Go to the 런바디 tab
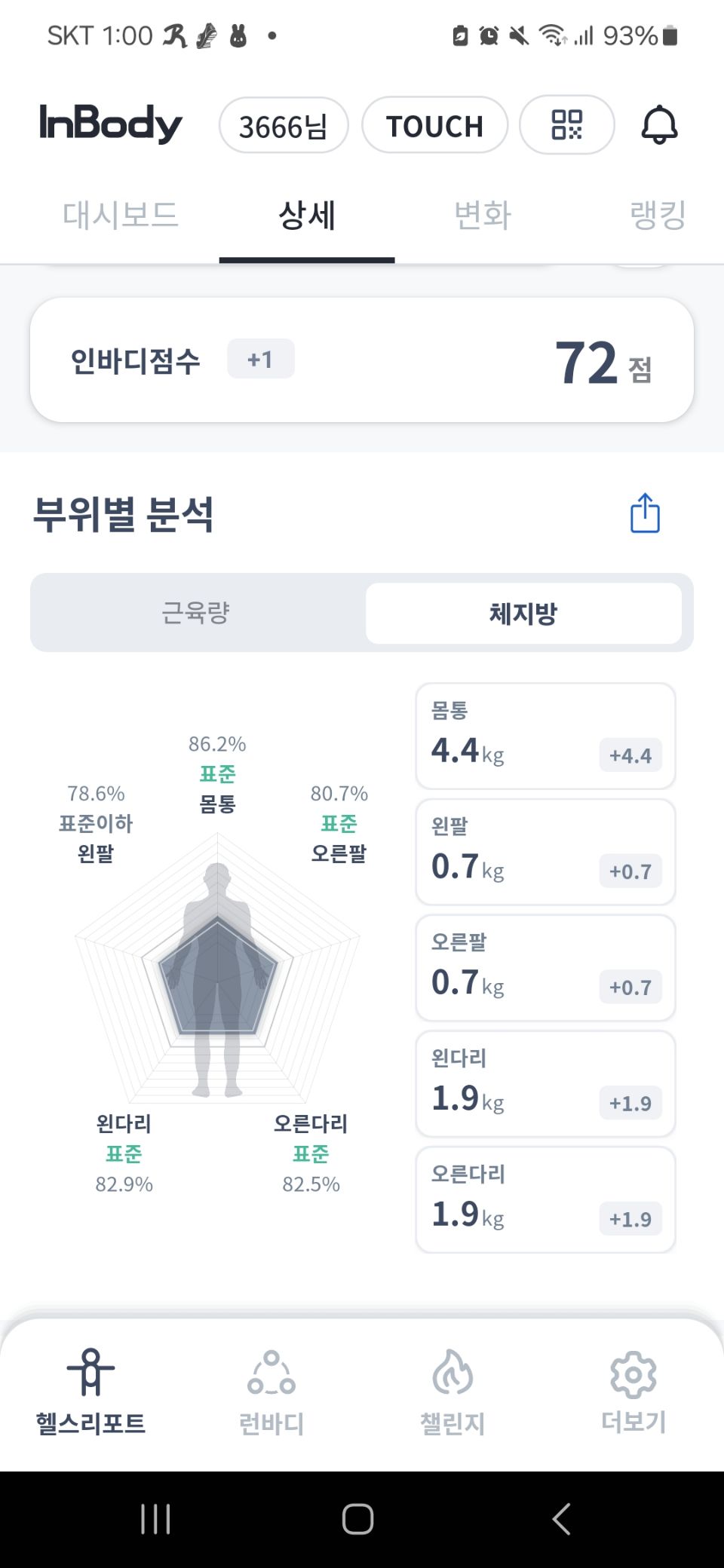 pos(271,1392)
